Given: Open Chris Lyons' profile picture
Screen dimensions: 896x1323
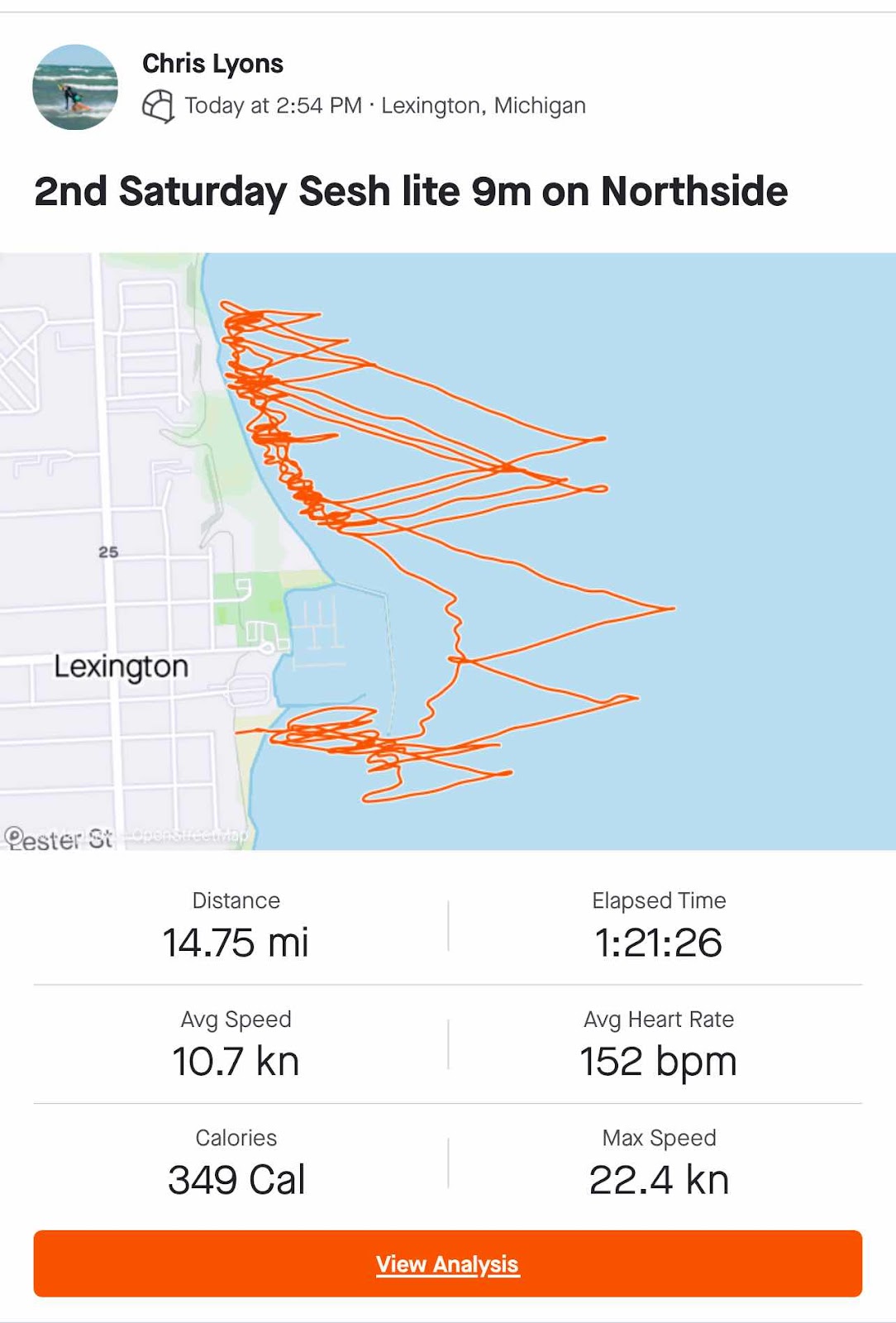Looking at the screenshot, I should click(x=75, y=87).
